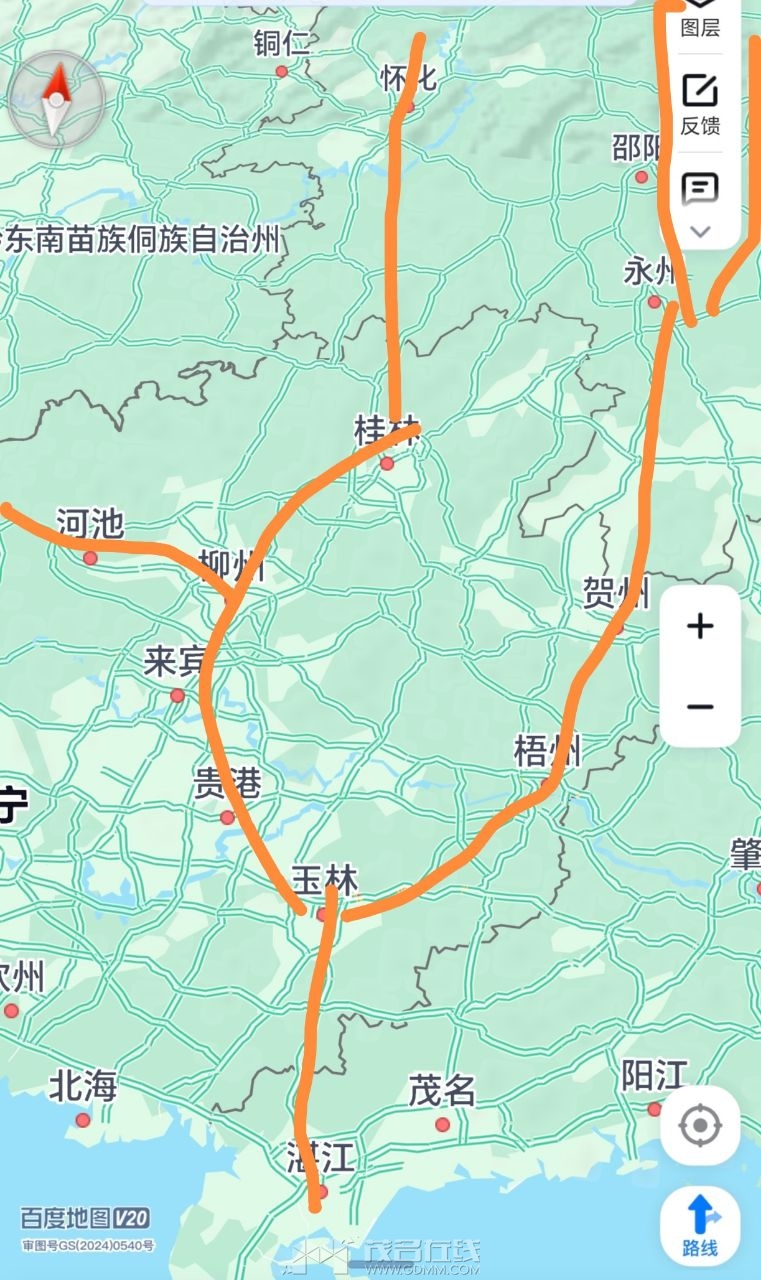
Task: Zoom out with the minus button
Action: [700, 707]
